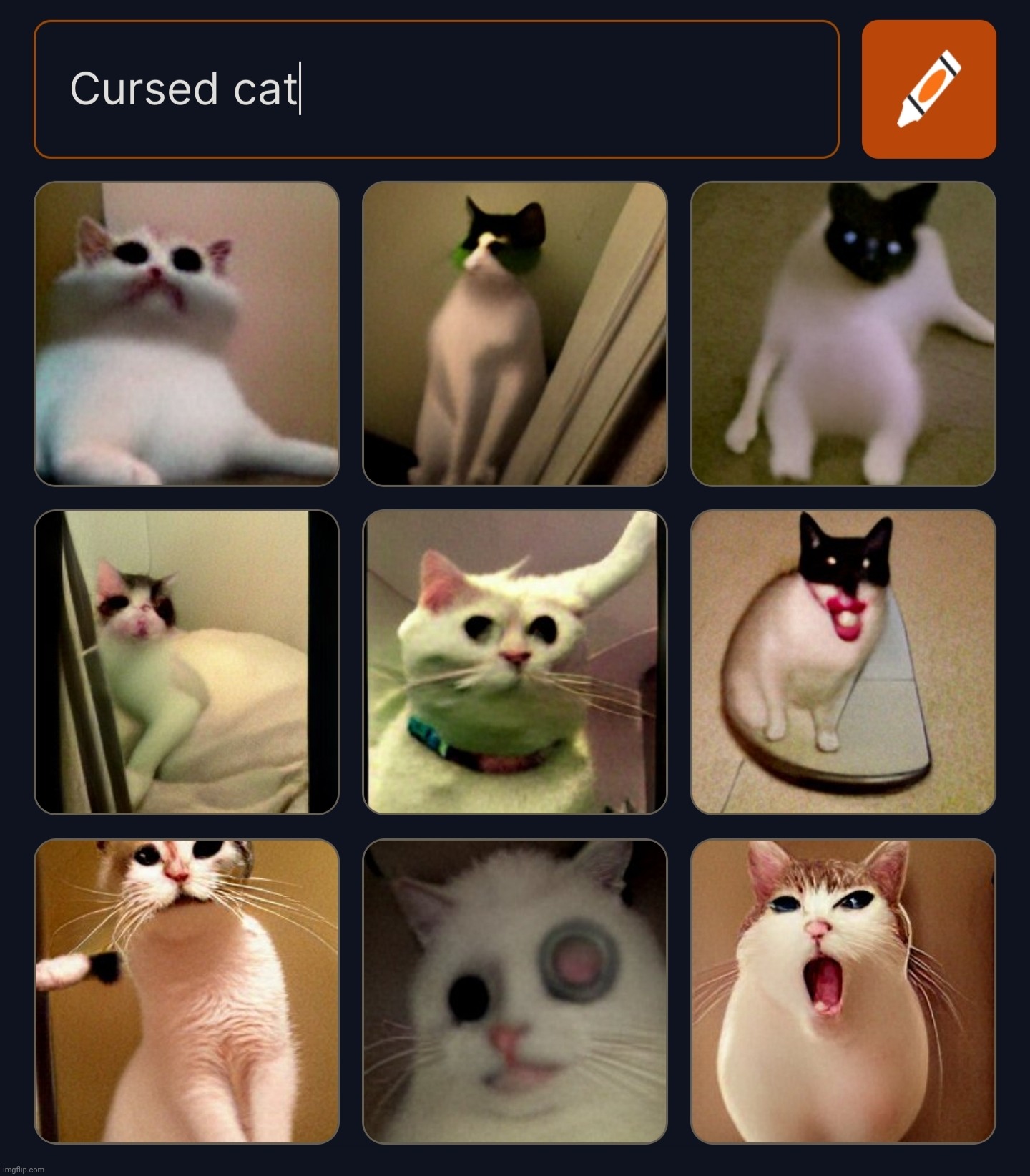The height and width of the screenshot is (1176, 1030).
Task: Open the cat wearing a collar
Action: [x=514, y=662]
